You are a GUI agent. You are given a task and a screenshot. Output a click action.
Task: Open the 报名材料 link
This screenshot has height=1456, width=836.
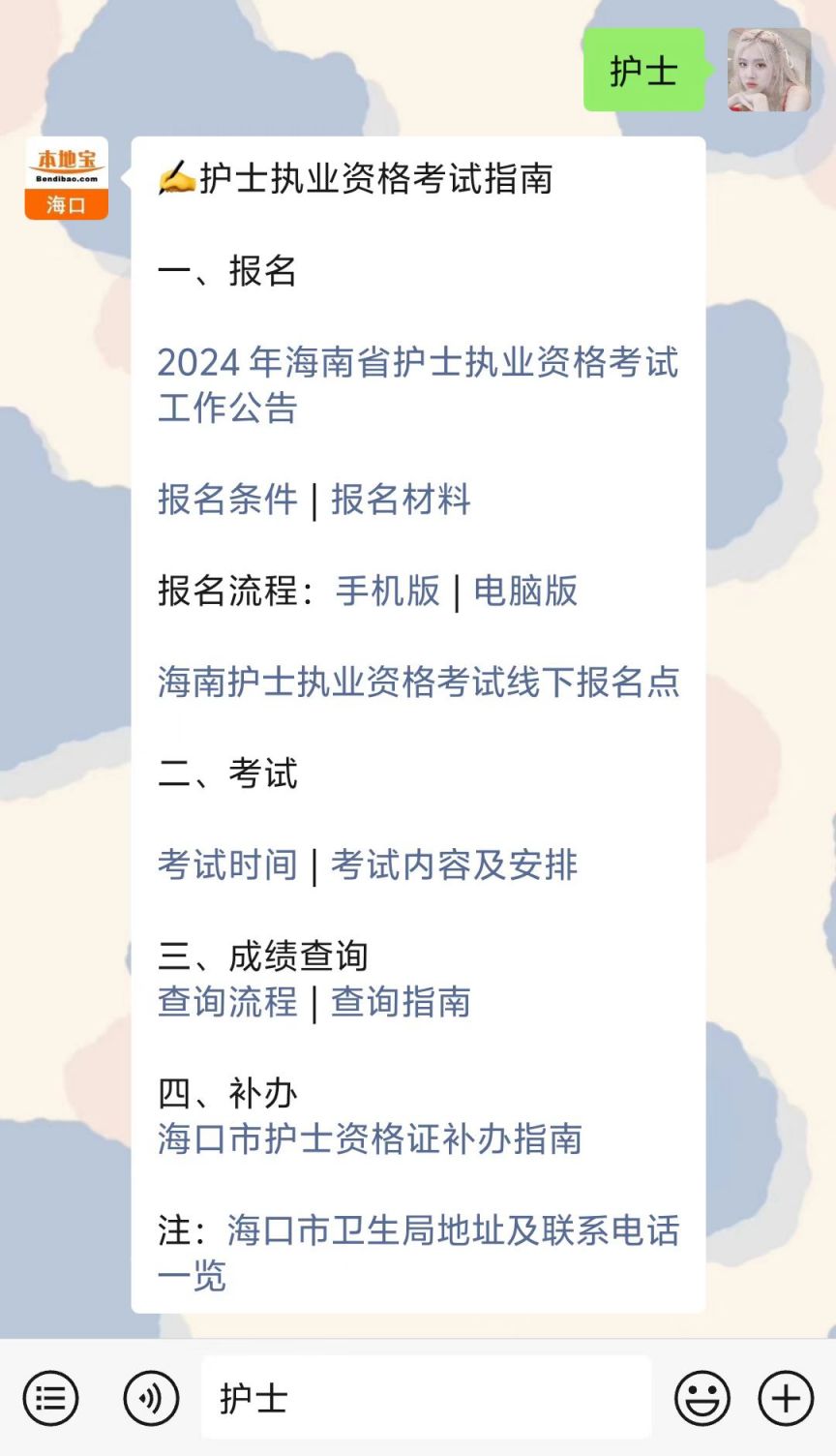pyautogui.click(x=401, y=500)
